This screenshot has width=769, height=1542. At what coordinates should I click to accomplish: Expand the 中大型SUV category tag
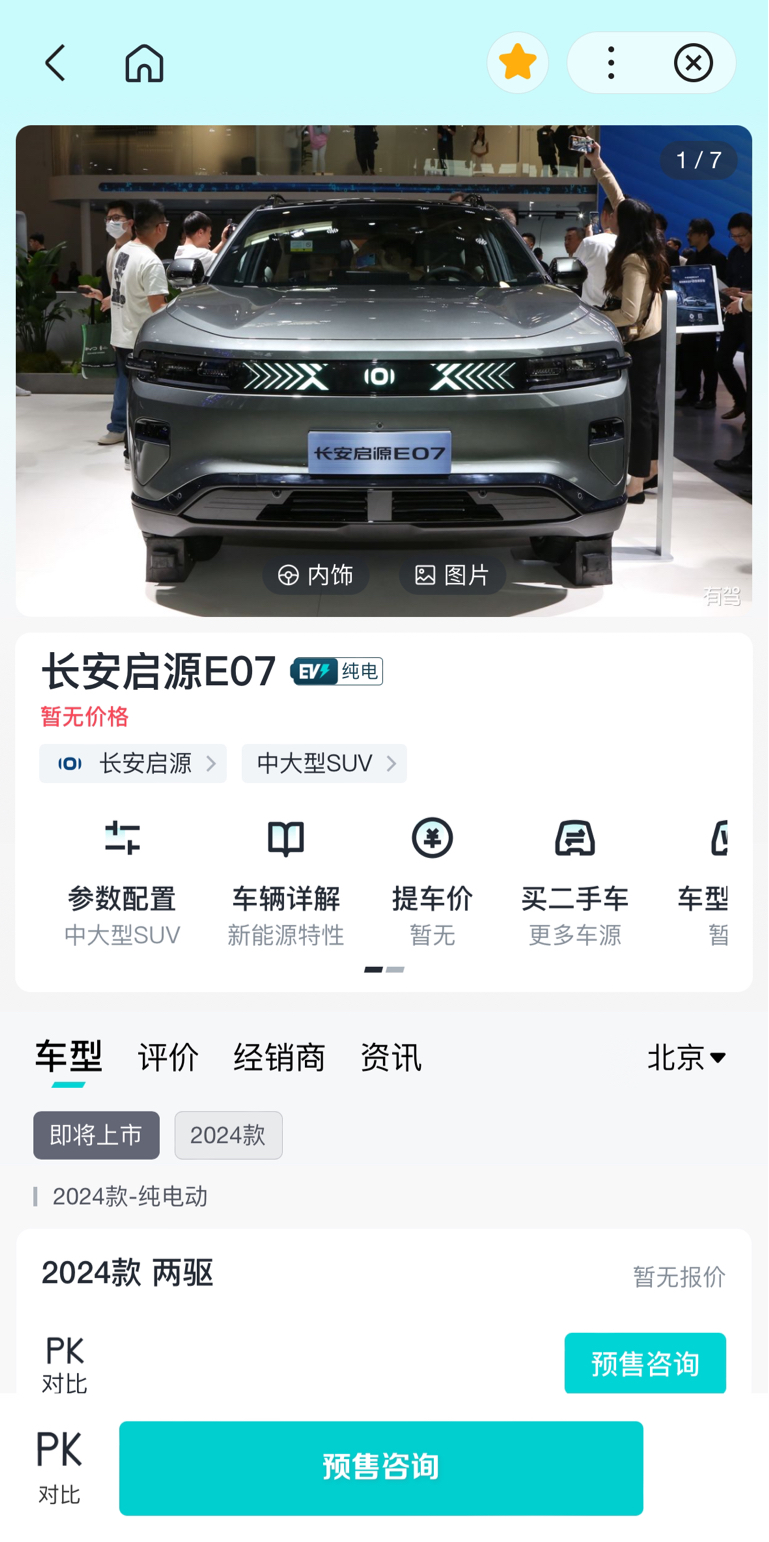[324, 763]
